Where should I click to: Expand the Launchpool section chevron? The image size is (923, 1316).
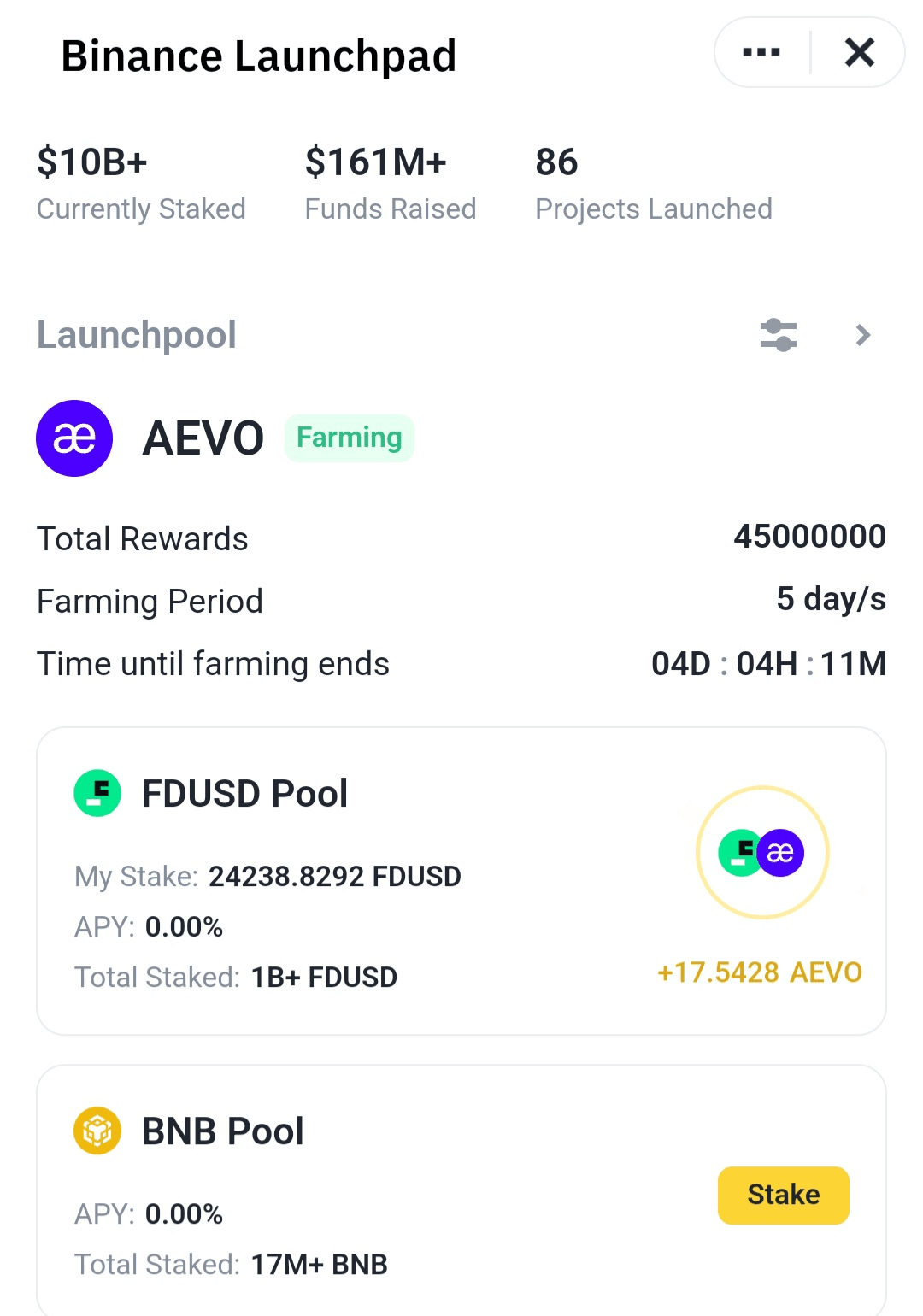[x=861, y=335]
